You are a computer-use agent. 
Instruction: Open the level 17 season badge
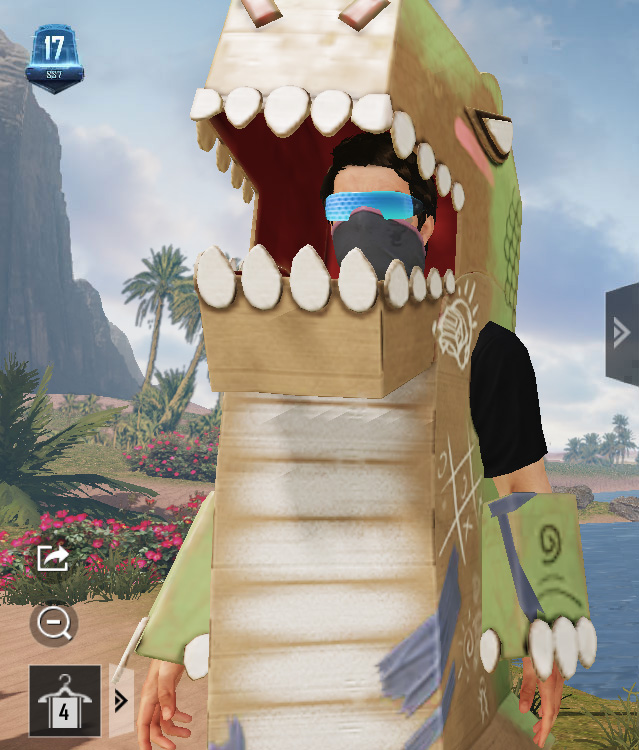54,57
